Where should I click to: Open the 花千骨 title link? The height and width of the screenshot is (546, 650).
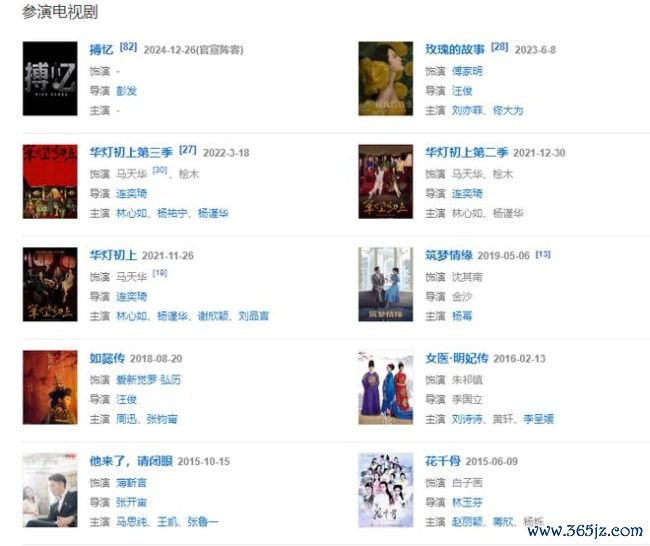(x=443, y=461)
